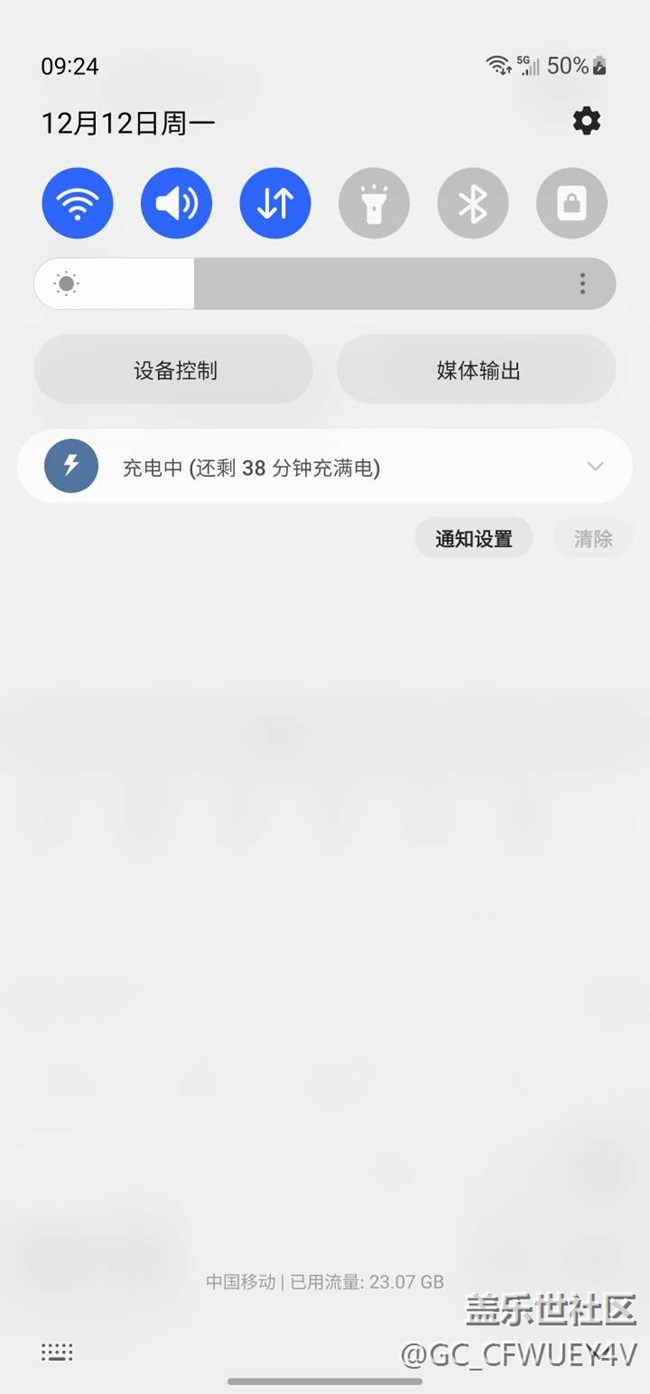Screen dimensions: 650x1394
Task: Toggle the sound mode button
Action: click(176, 204)
